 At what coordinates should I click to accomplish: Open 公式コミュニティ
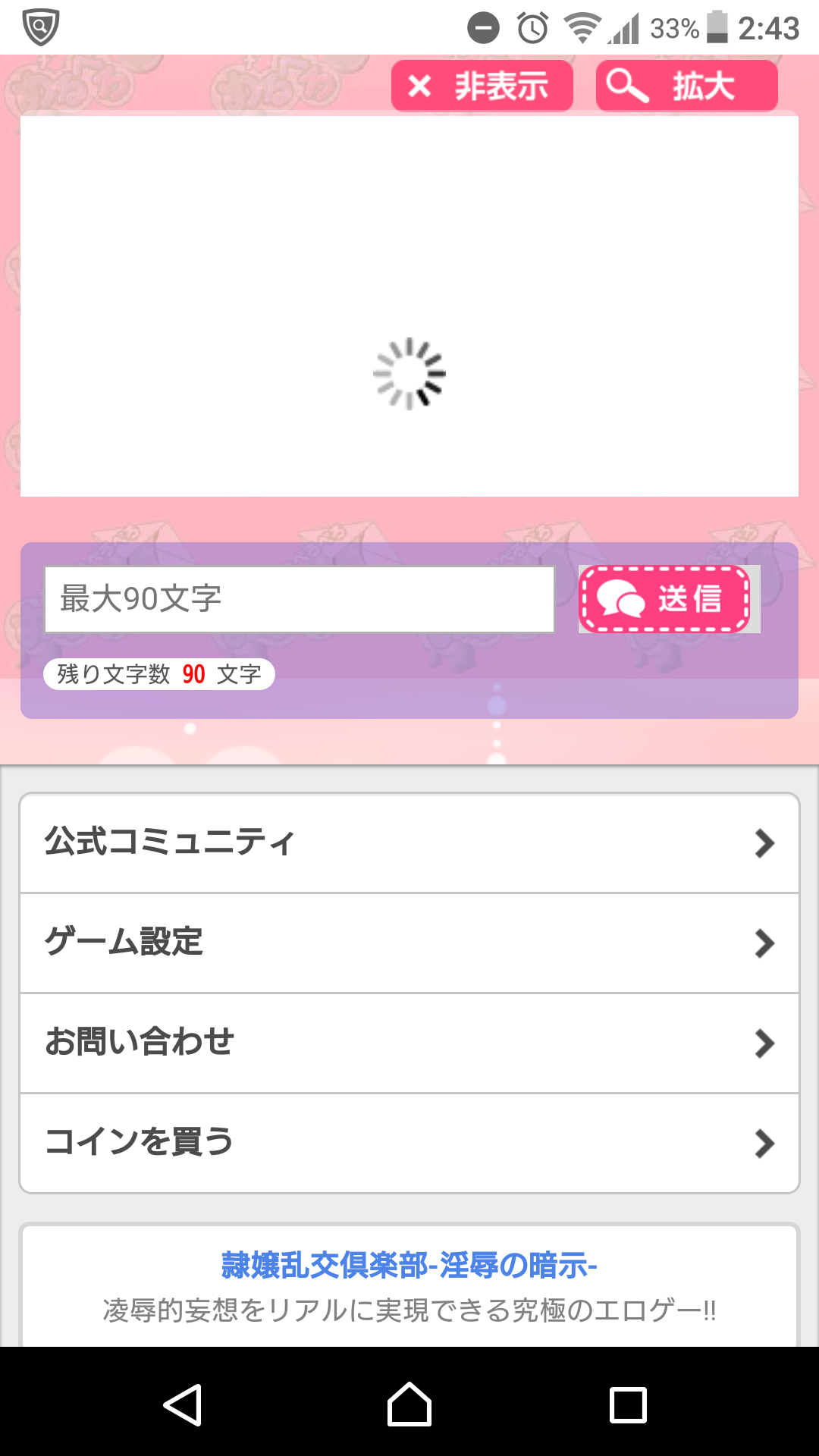click(x=409, y=843)
